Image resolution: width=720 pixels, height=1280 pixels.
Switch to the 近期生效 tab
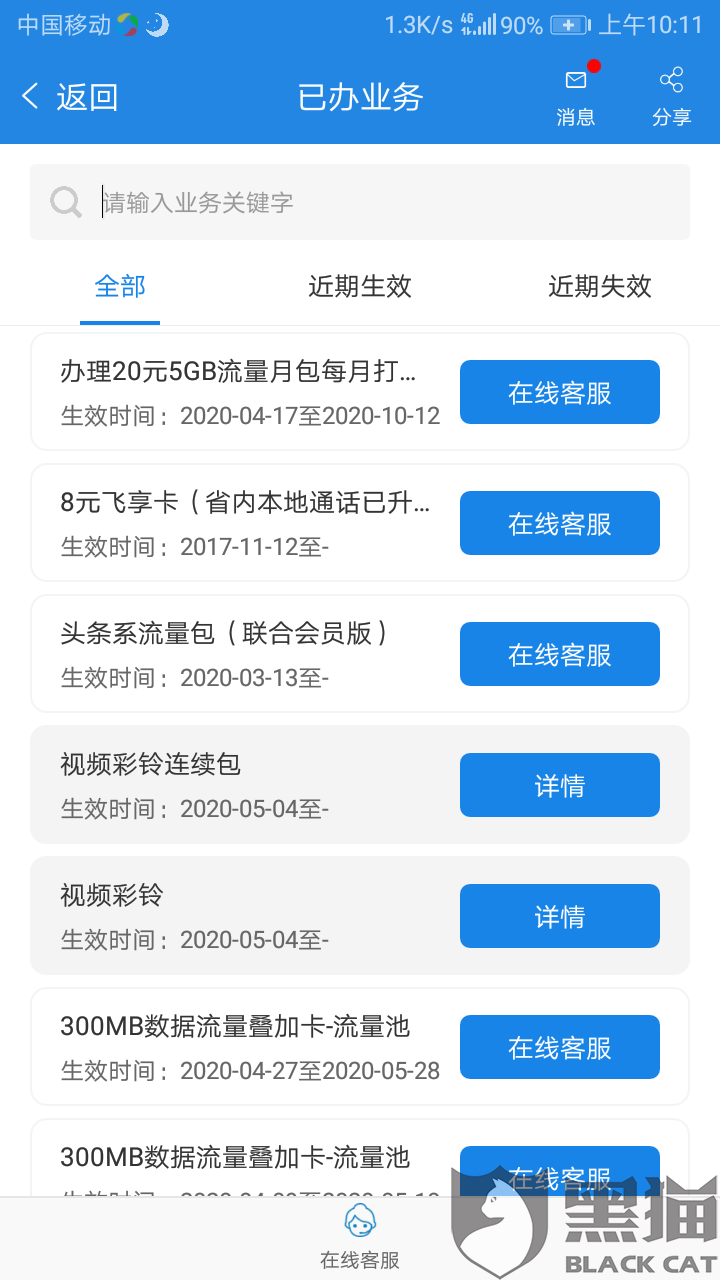pyautogui.click(x=360, y=287)
